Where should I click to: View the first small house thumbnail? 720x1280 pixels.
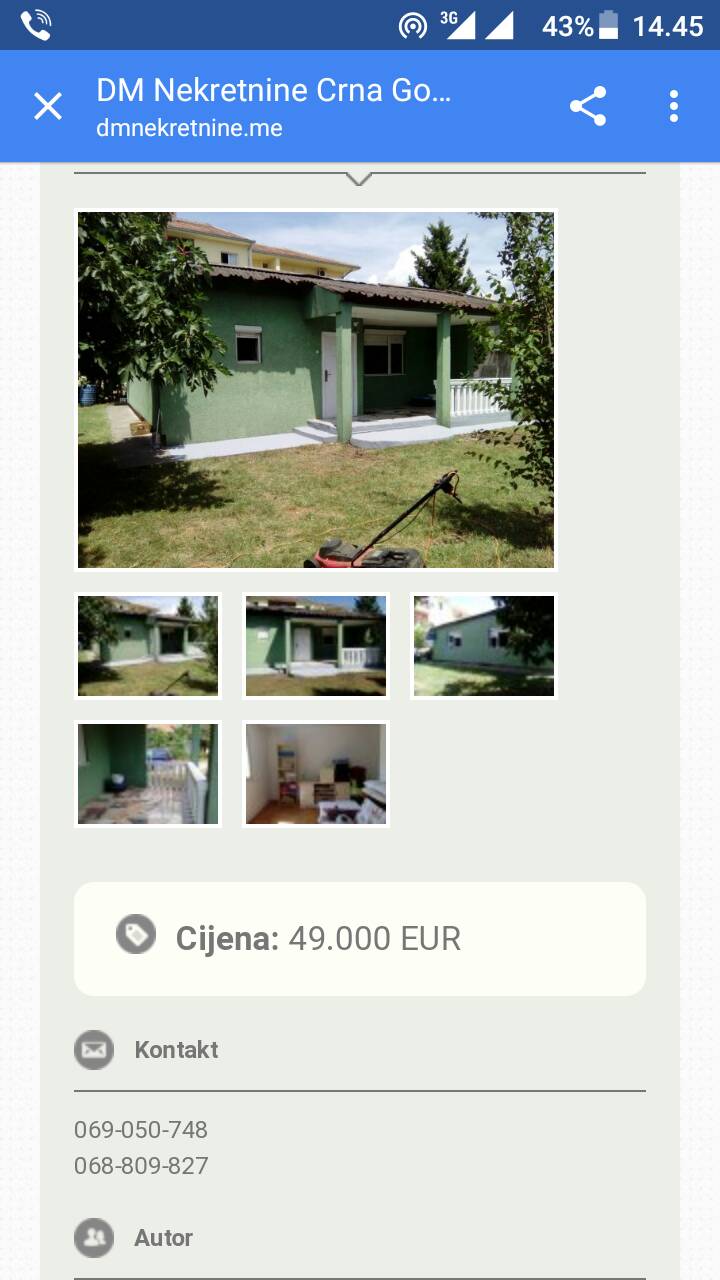148,646
